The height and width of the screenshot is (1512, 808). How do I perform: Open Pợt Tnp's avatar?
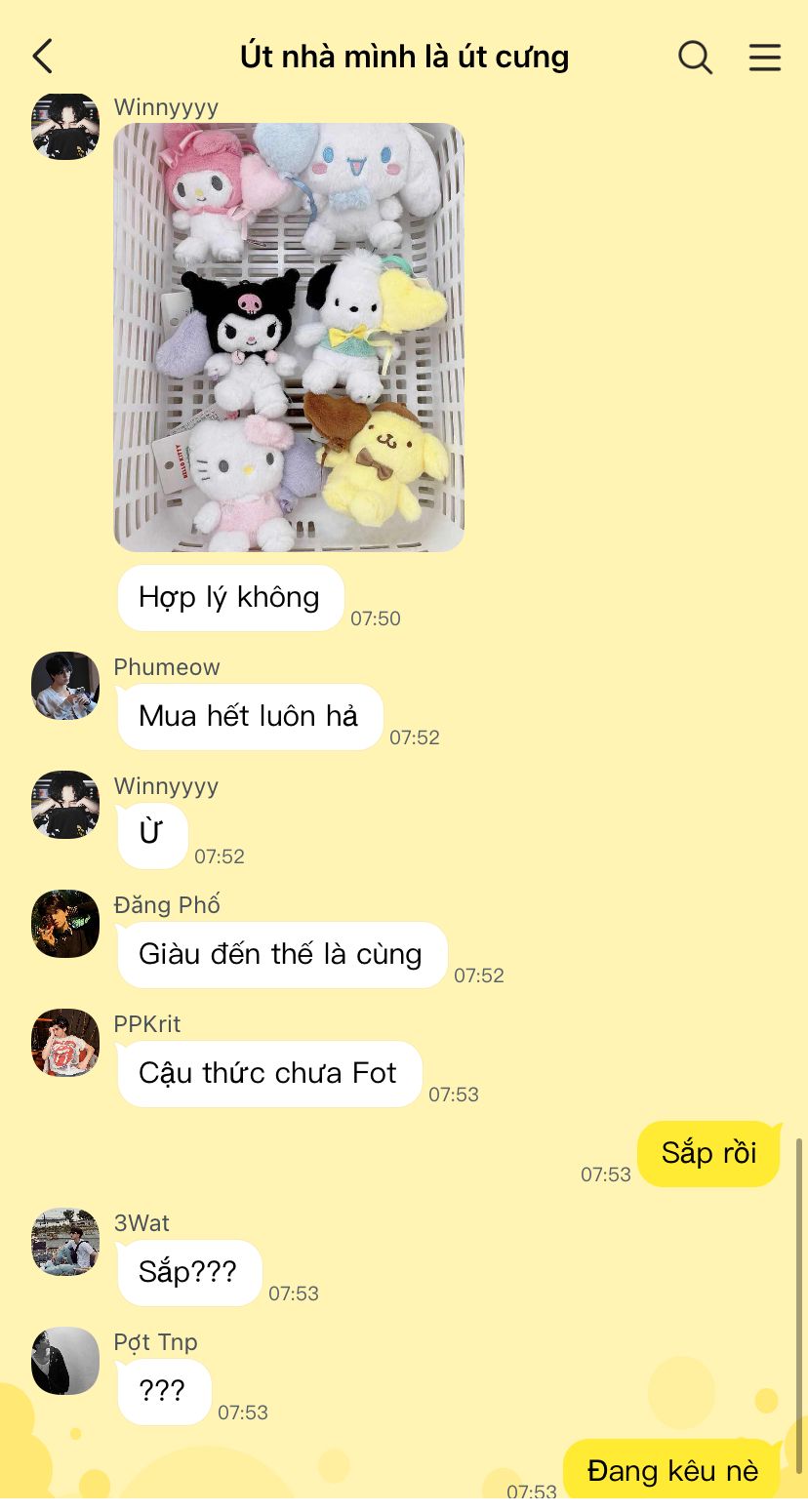click(65, 1361)
